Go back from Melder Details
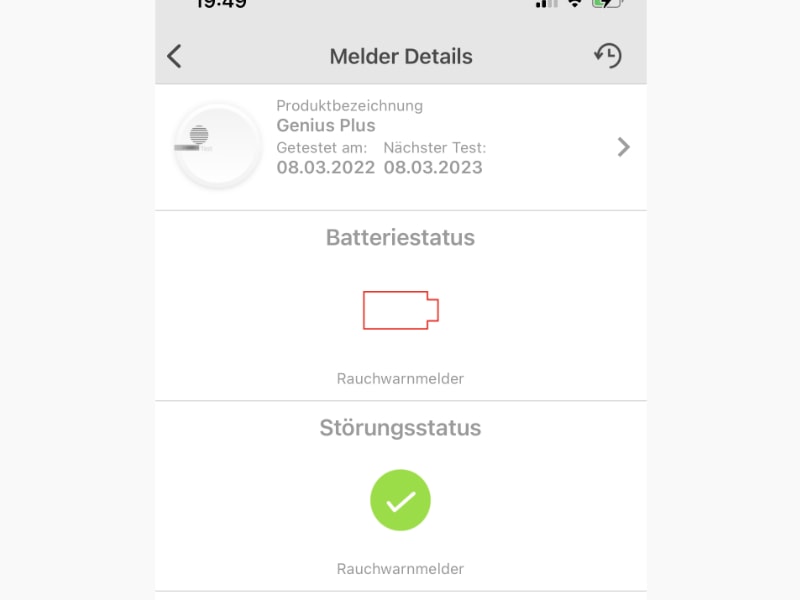Image resolution: width=800 pixels, height=600 pixels. (175, 56)
